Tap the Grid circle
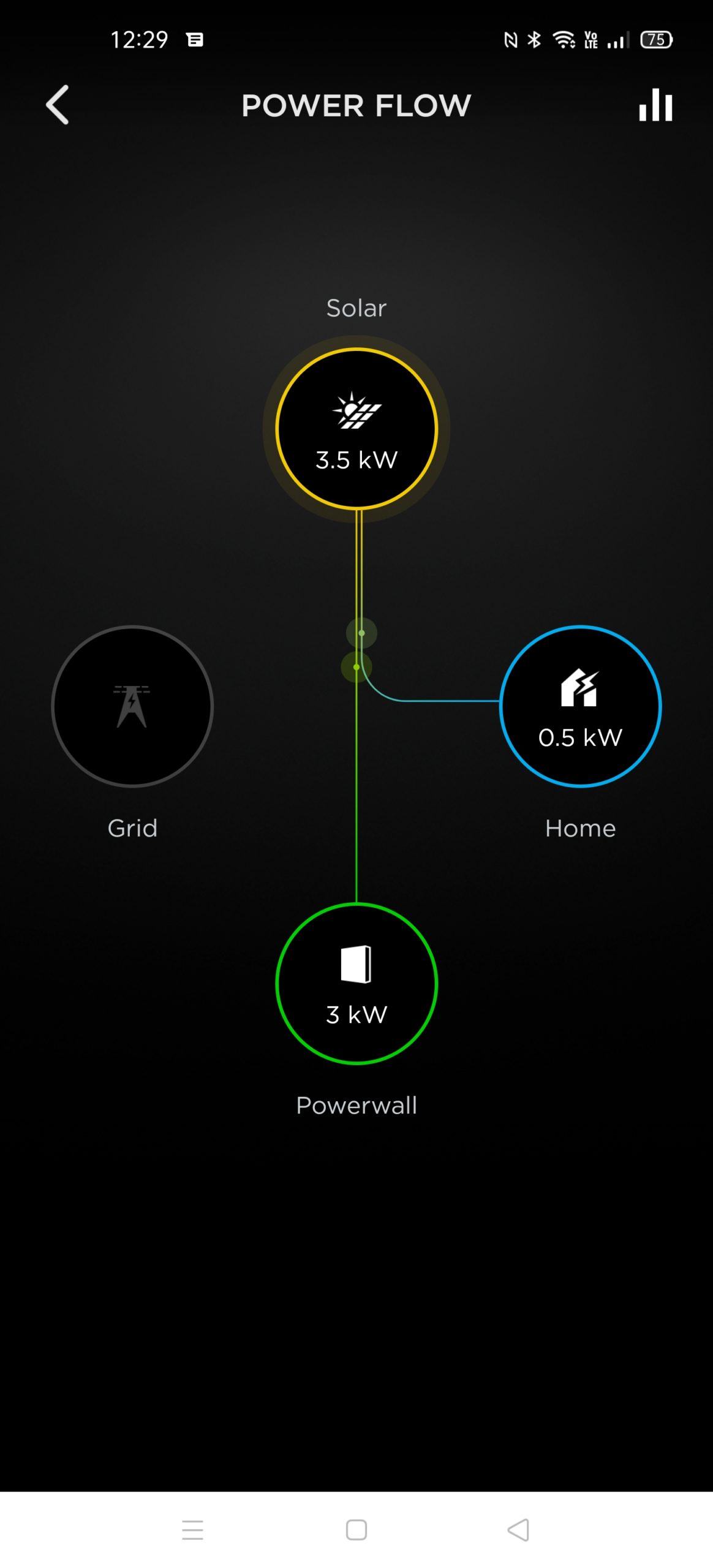The height and width of the screenshot is (1568, 713). pos(132,706)
